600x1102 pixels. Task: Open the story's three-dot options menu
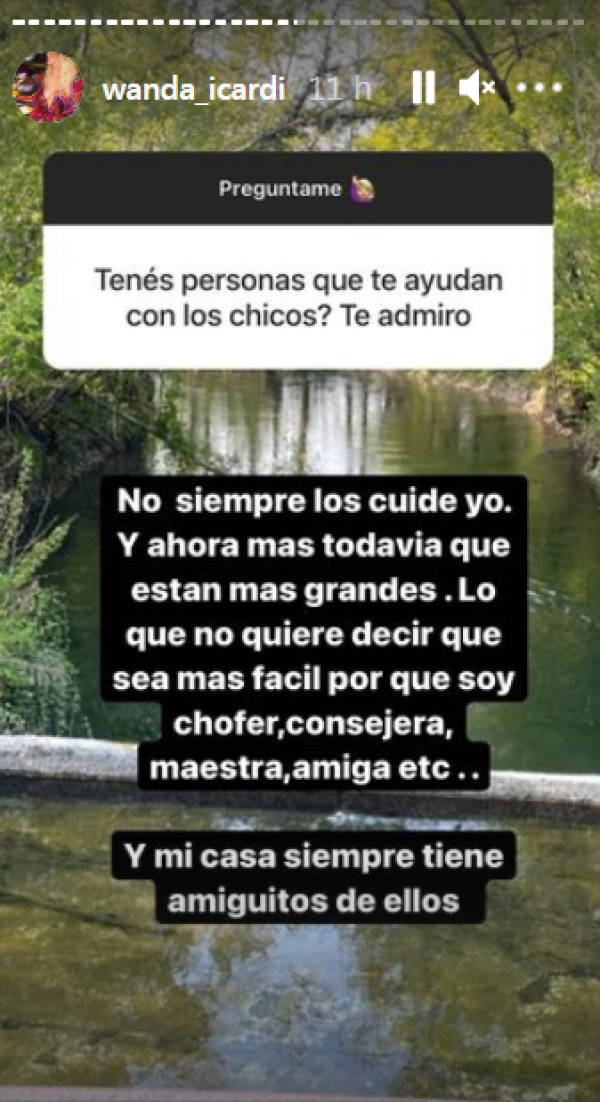(541, 88)
